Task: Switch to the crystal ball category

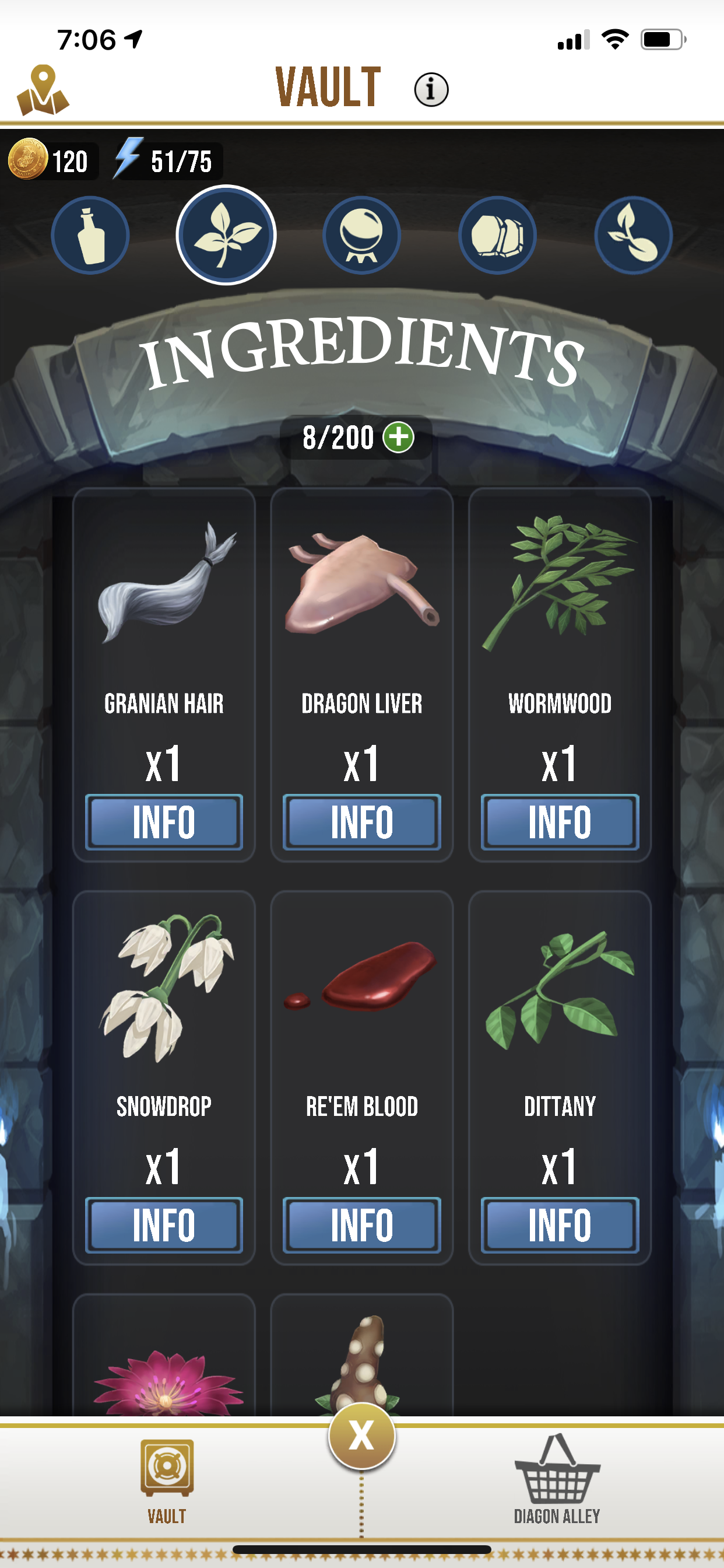Action: point(361,235)
